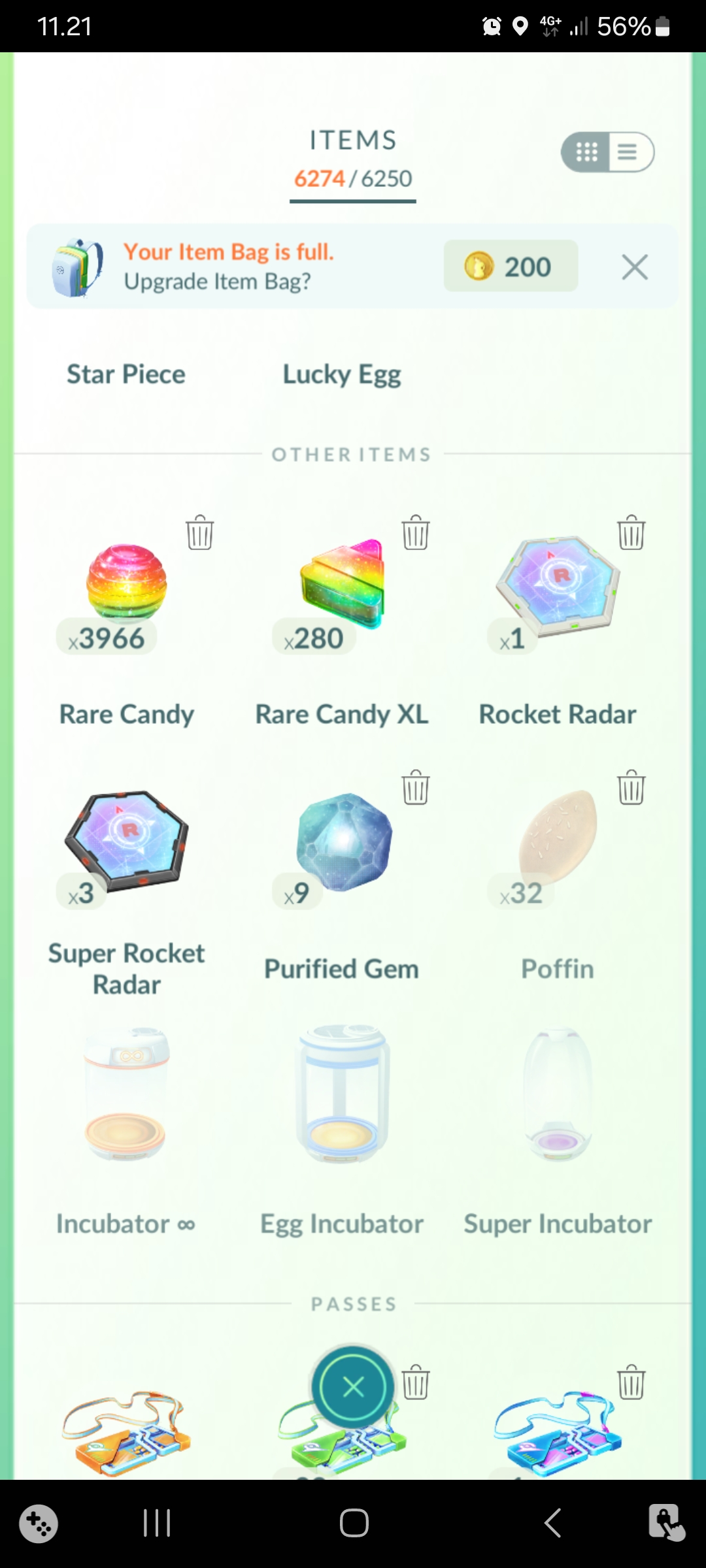Select the Rare Candy XL item
The height and width of the screenshot is (1568, 706).
[342, 581]
